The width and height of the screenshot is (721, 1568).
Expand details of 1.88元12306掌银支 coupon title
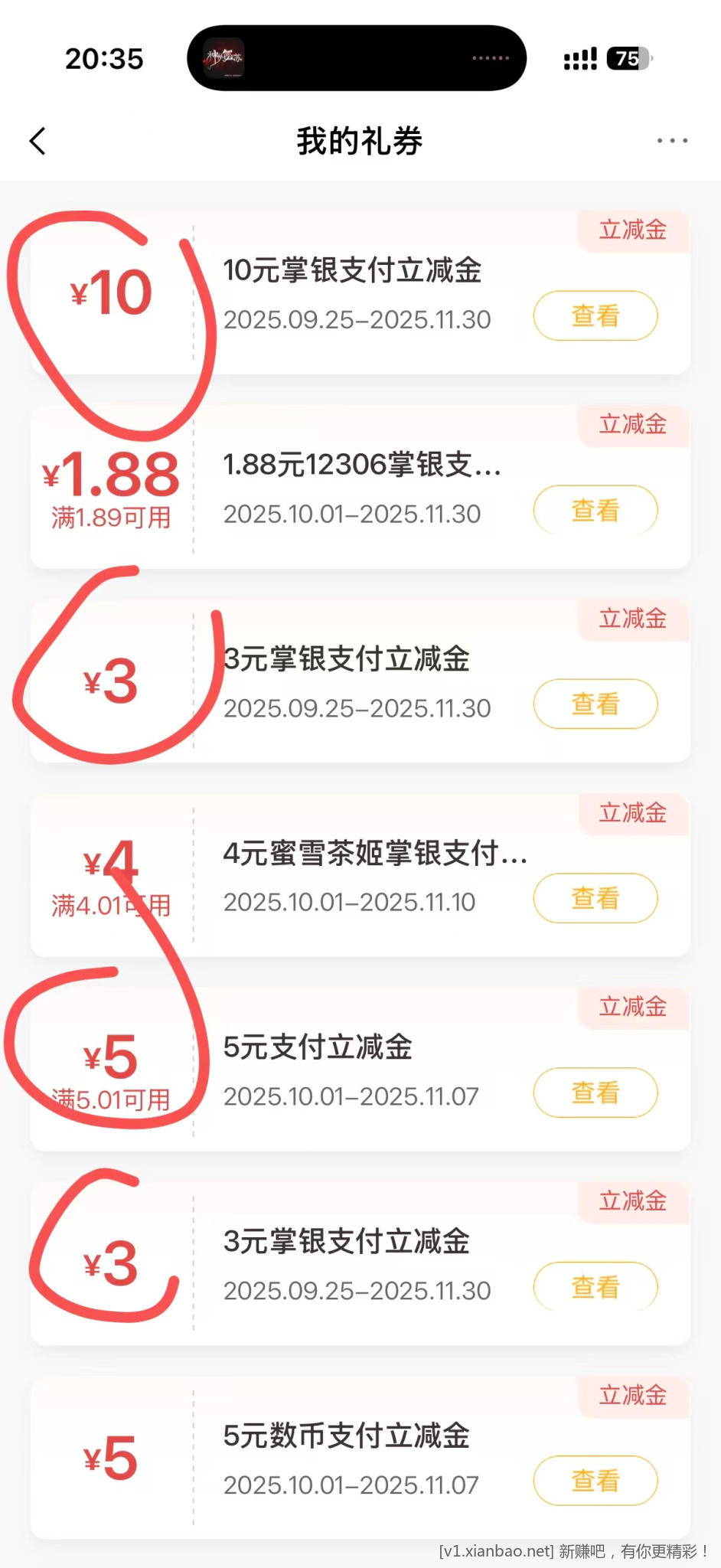[x=360, y=465]
